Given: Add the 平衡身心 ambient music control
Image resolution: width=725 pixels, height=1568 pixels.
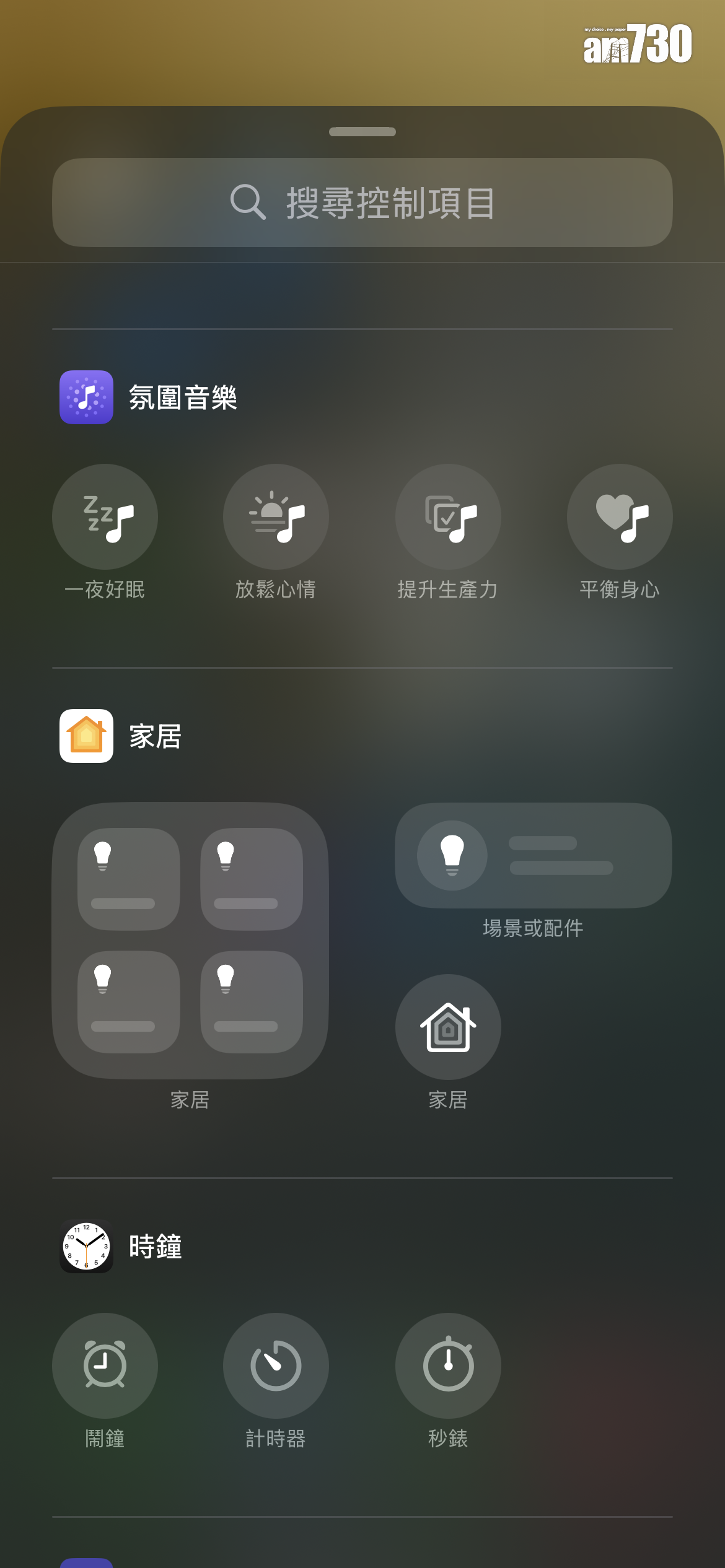Looking at the screenshot, I should tap(620, 517).
